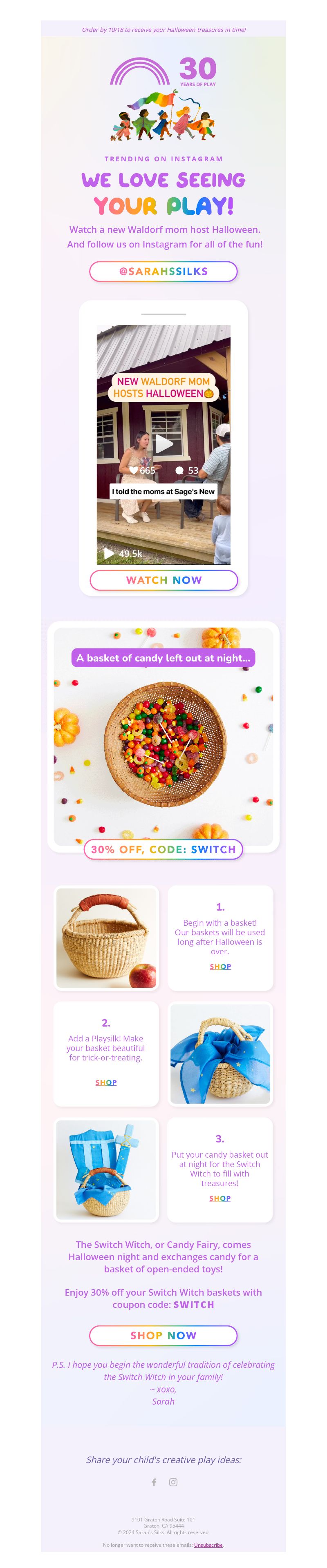View the woven basket with apple photo
The width and height of the screenshot is (327, 1568).
[106, 938]
